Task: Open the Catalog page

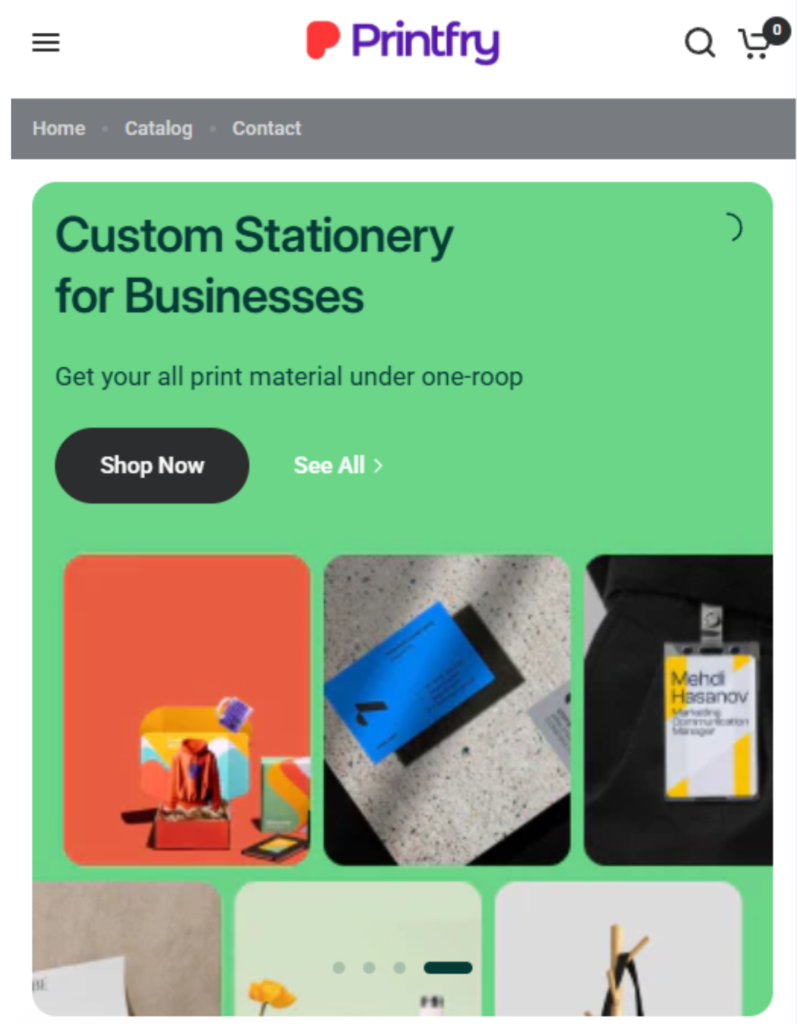Action: (x=158, y=128)
